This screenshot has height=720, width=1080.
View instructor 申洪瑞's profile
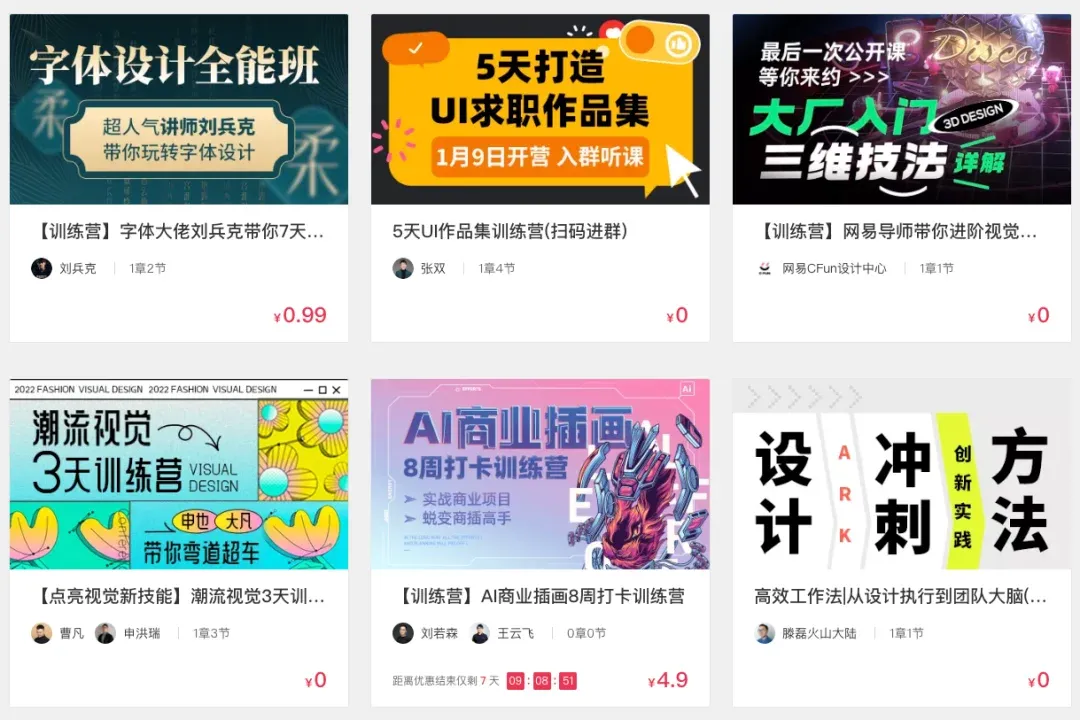click(141, 633)
